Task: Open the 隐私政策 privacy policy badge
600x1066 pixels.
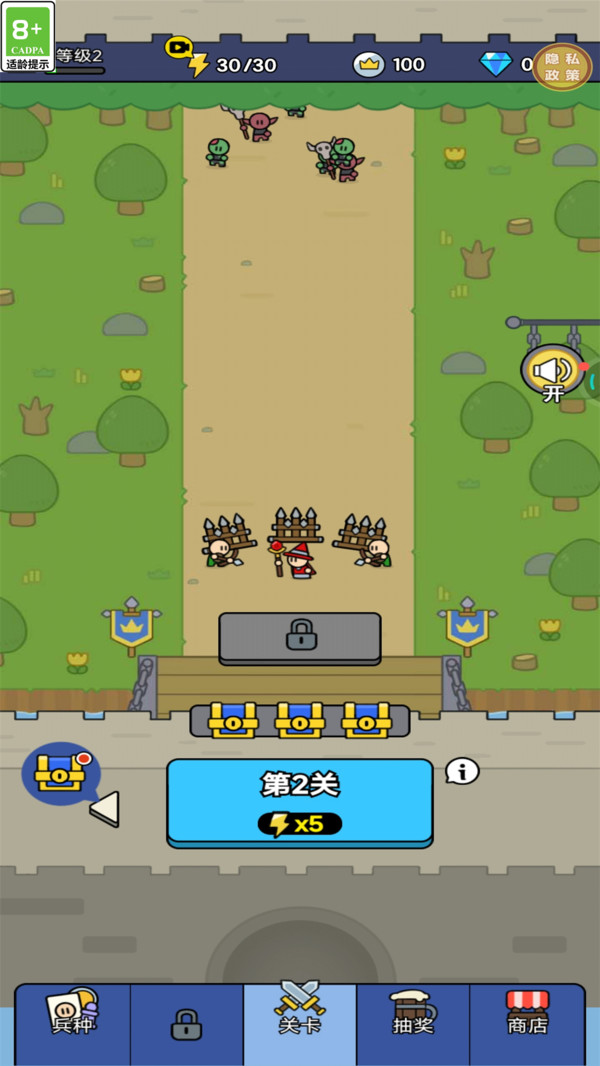Action: (x=562, y=66)
